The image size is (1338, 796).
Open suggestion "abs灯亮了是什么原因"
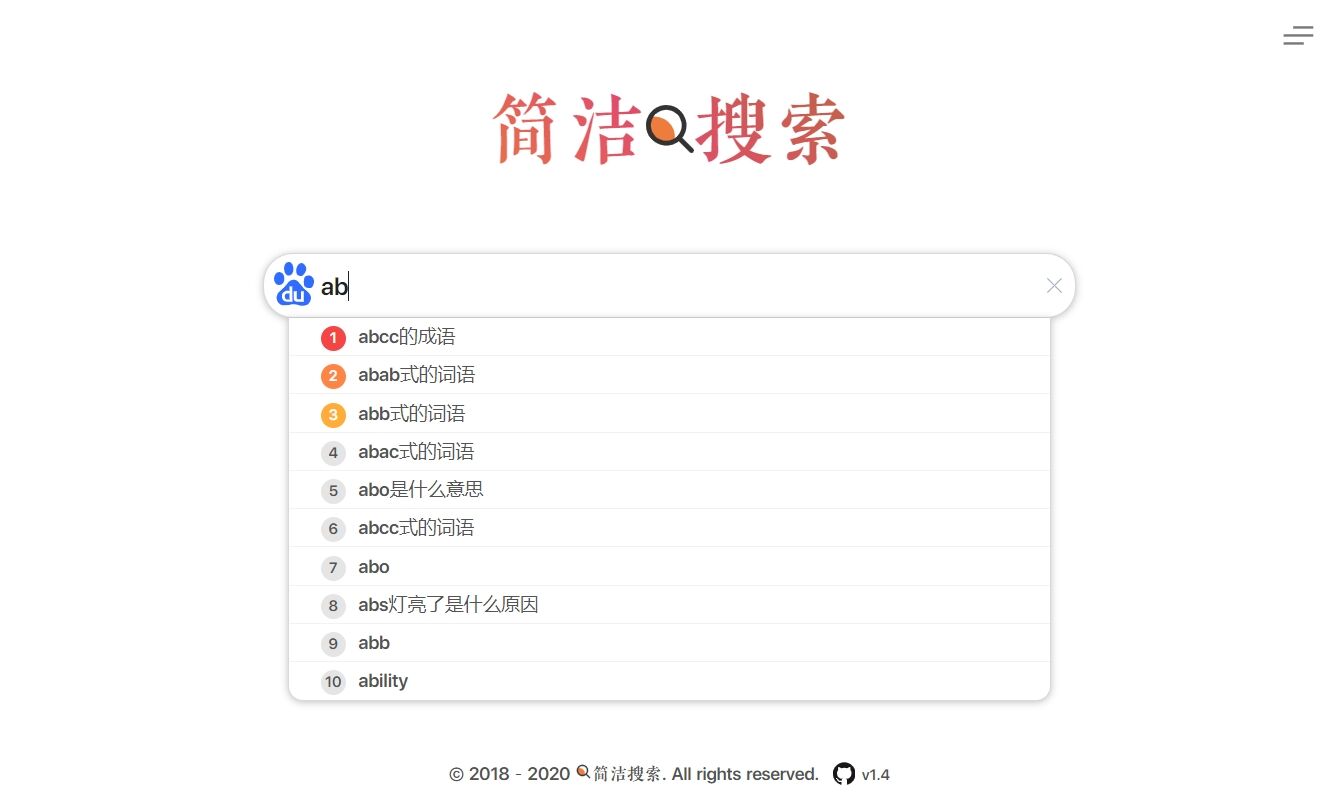(448, 605)
